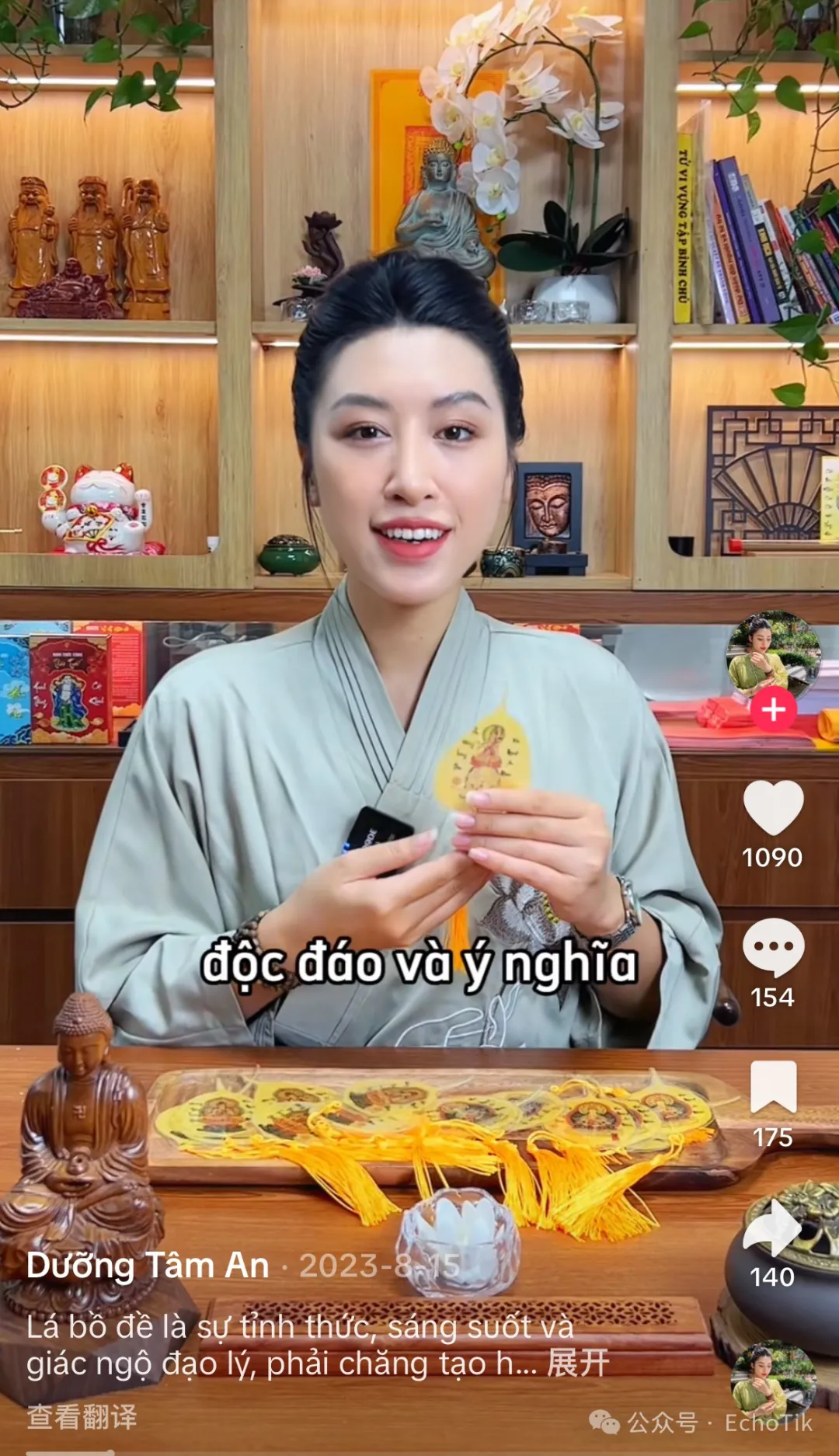Follow creator with the red plus button
This screenshot has height=1456, width=839.
[x=773, y=709]
